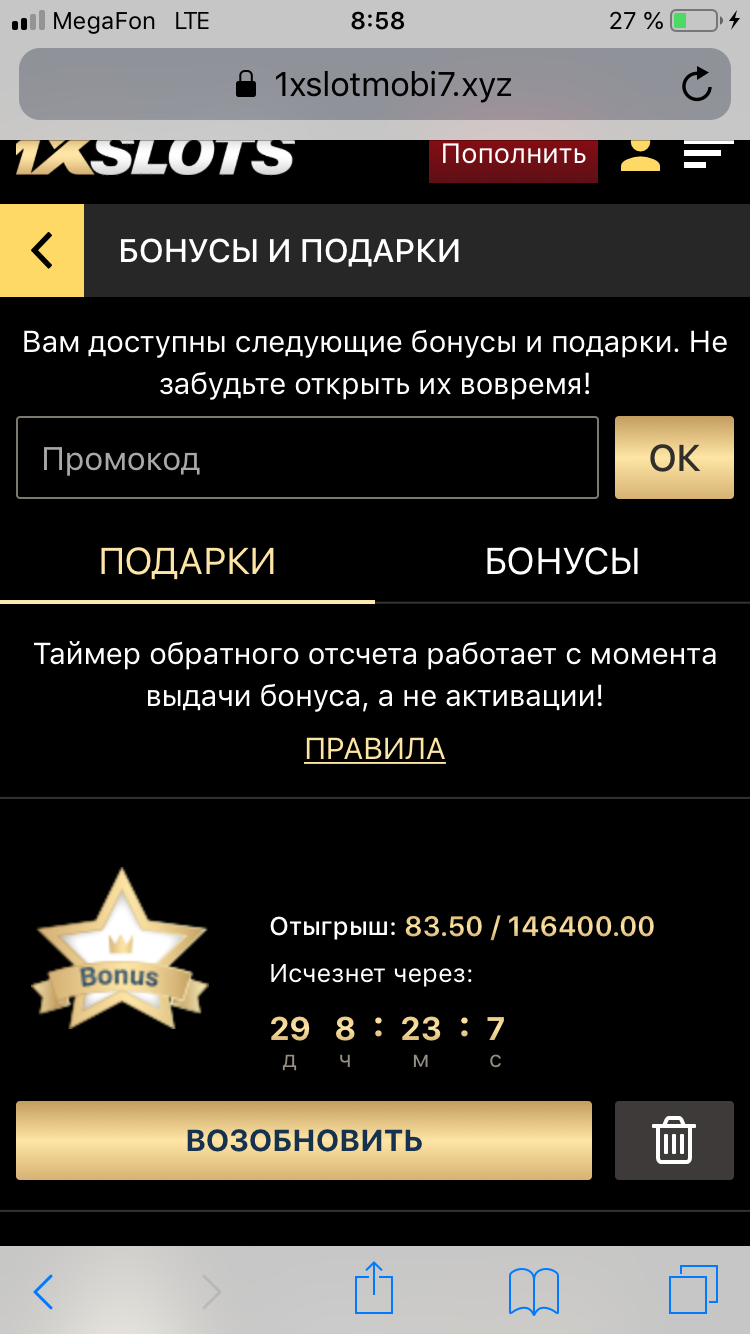Go back using the yellow arrow
Image resolution: width=750 pixels, height=1334 pixels.
(x=42, y=250)
